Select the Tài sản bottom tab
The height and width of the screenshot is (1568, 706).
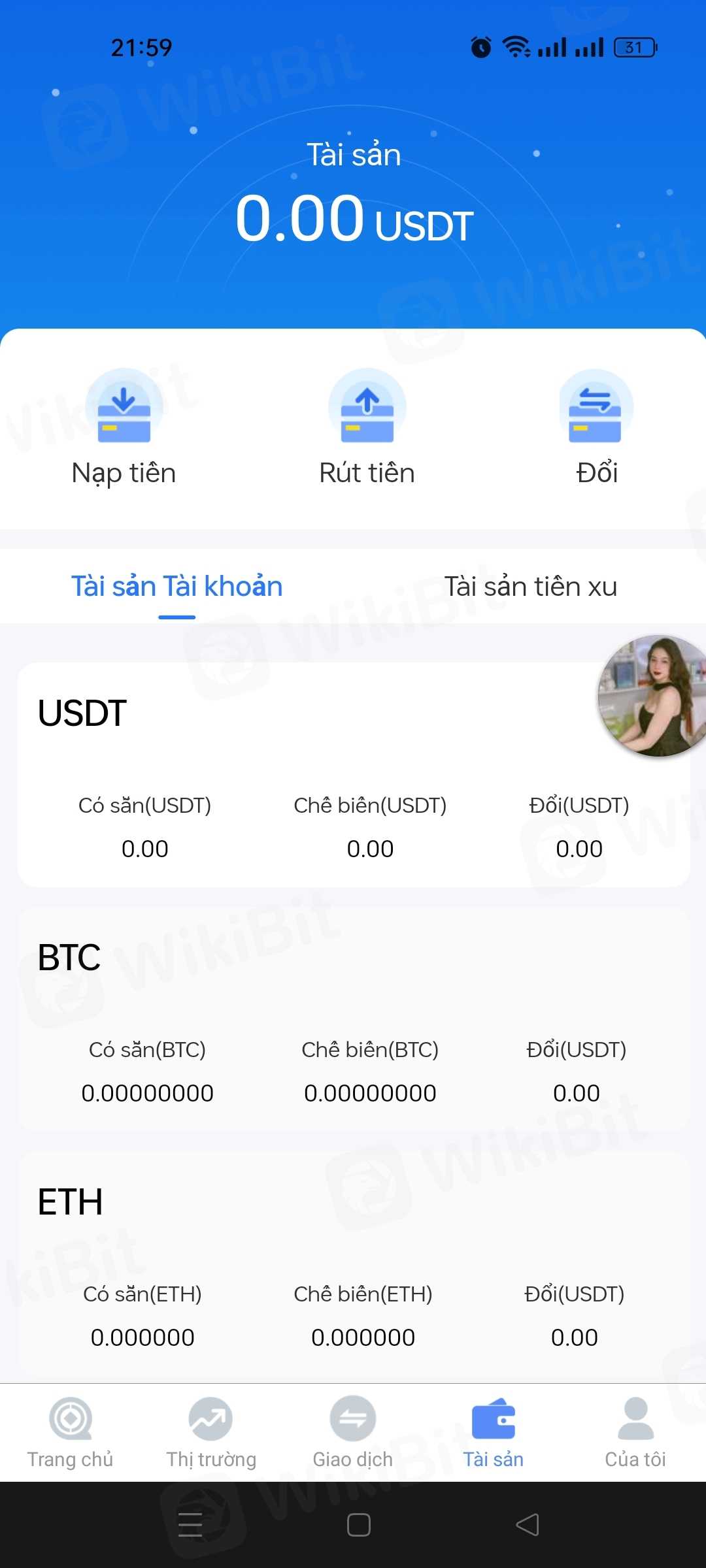tap(494, 1432)
